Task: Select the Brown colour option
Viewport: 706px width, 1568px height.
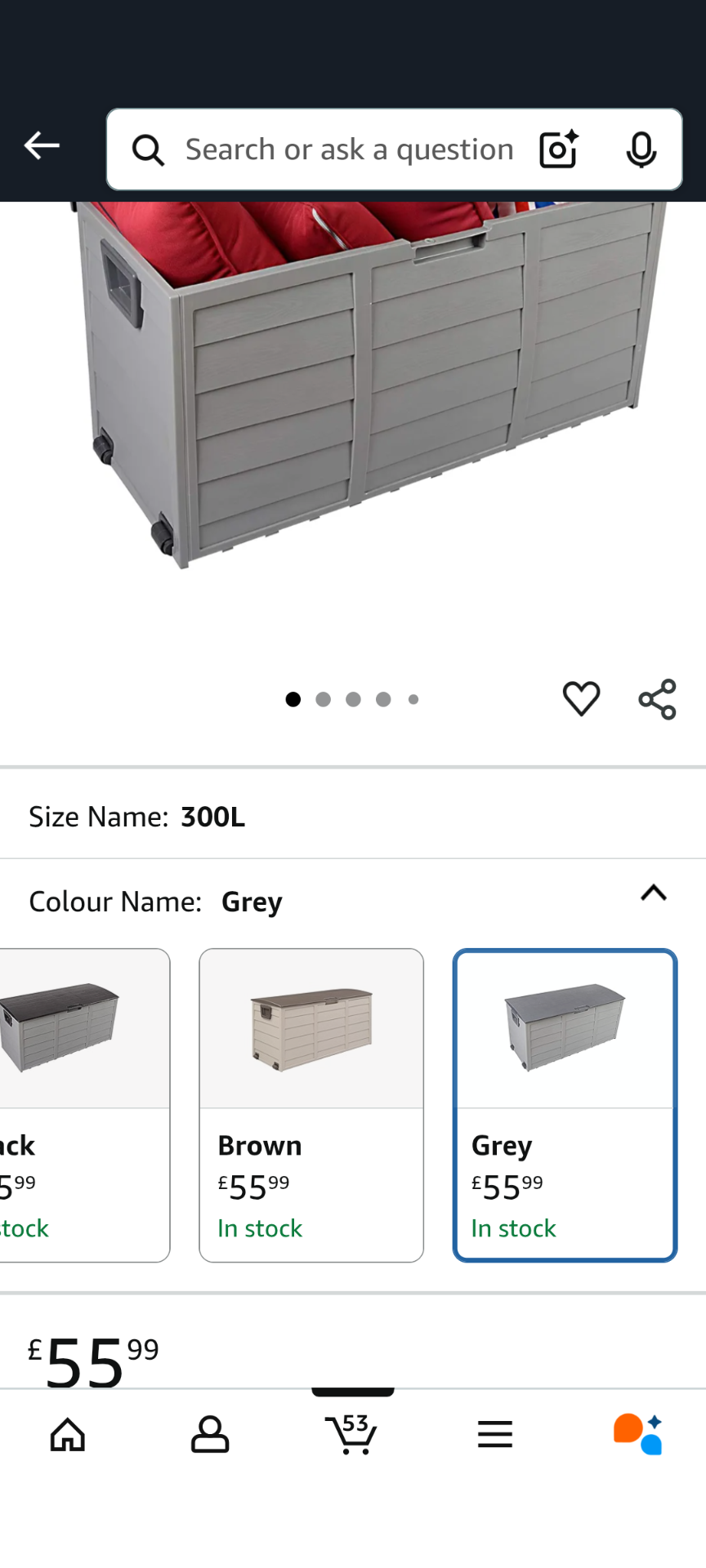Action: [x=311, y=1104]
